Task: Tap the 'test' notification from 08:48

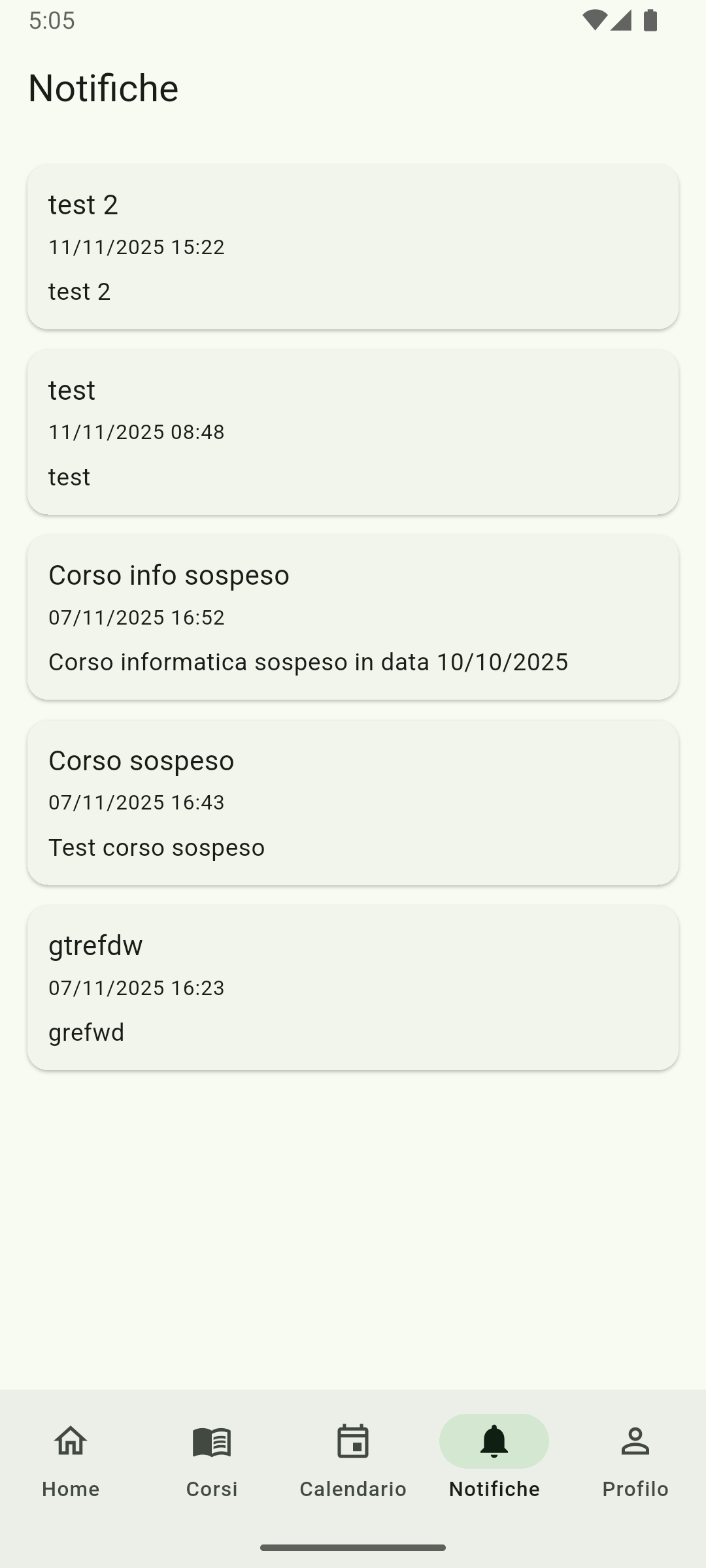Action: point(353,431)
